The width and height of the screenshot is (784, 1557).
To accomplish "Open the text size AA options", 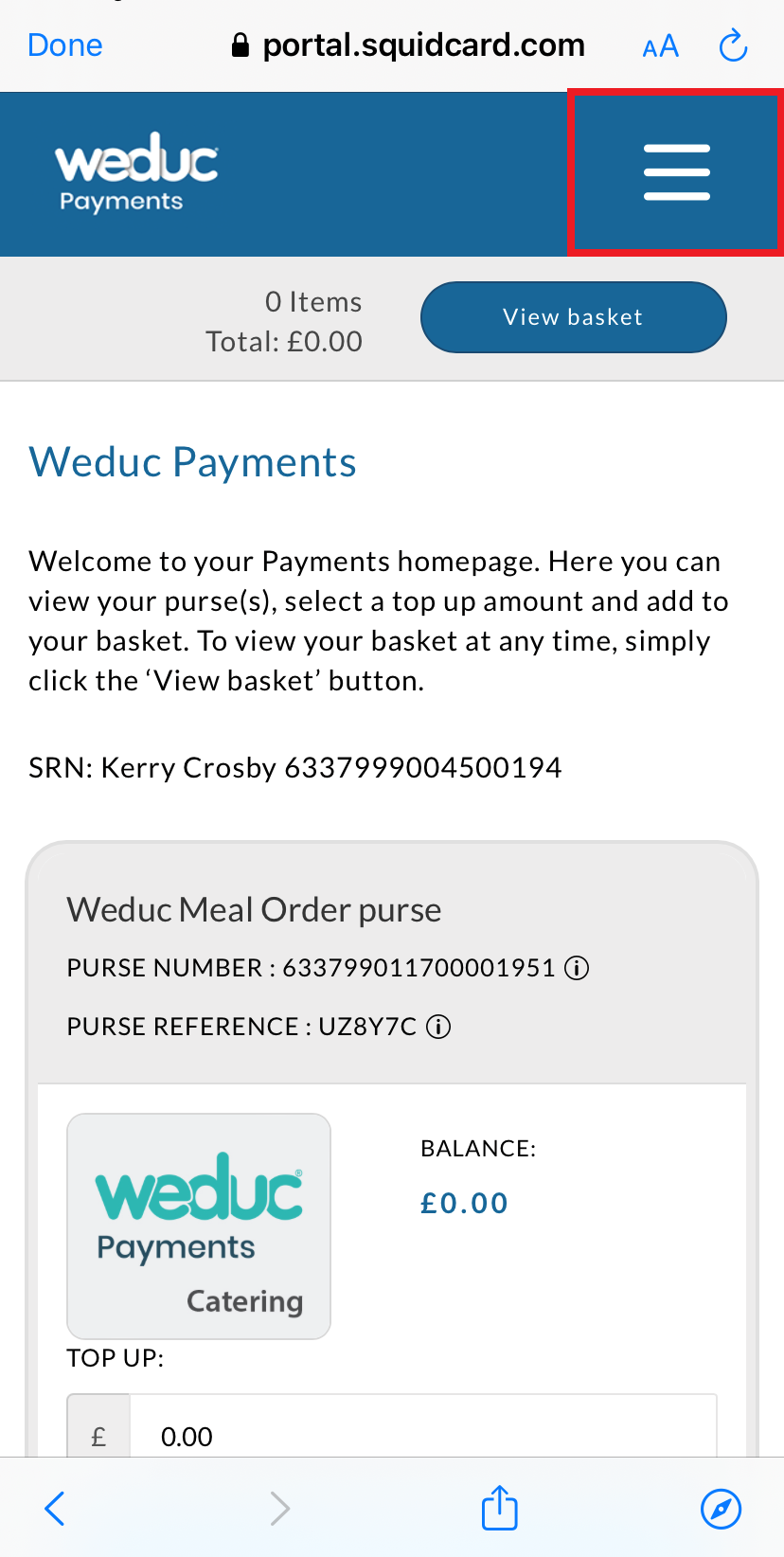I will pos(660,46).
